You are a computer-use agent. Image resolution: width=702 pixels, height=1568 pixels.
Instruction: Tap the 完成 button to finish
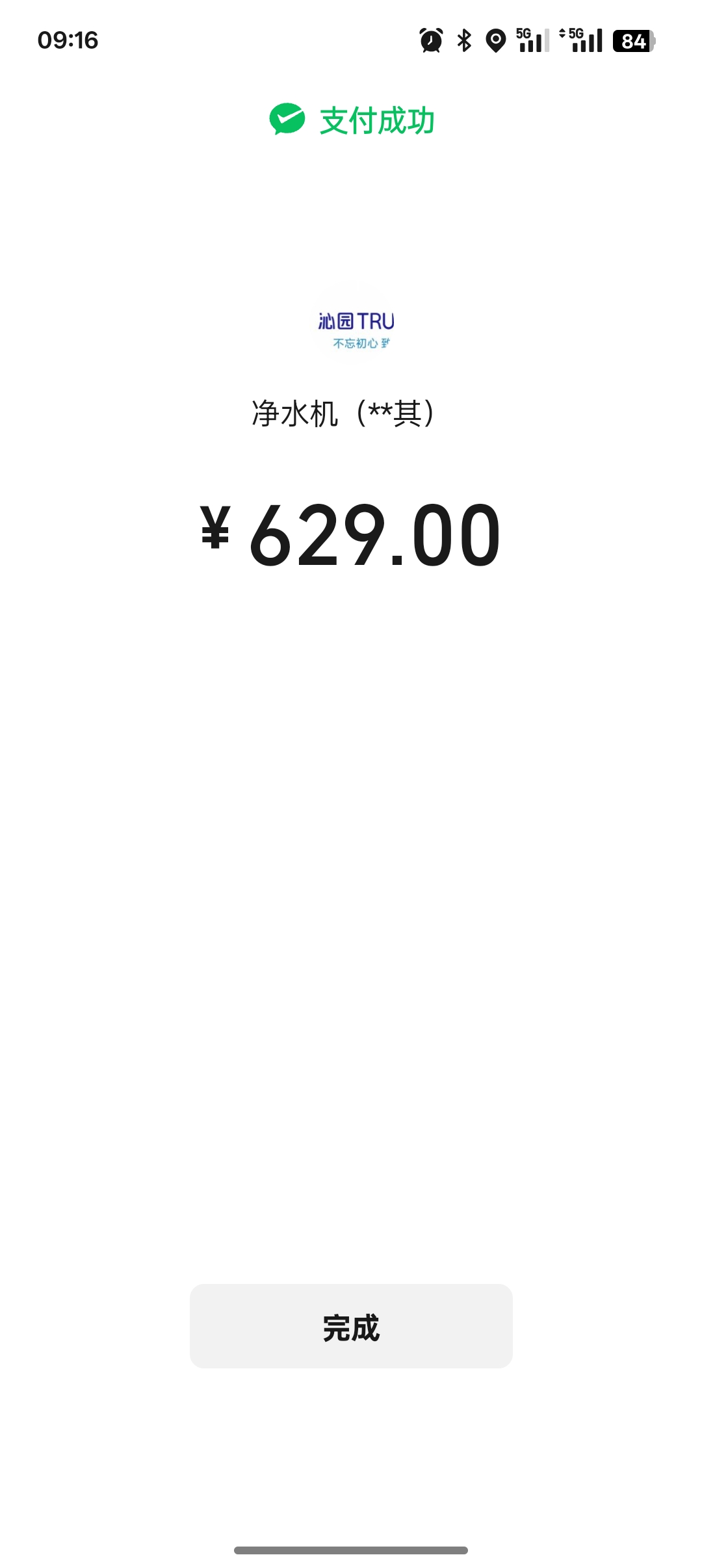[x=351, y=1326]
